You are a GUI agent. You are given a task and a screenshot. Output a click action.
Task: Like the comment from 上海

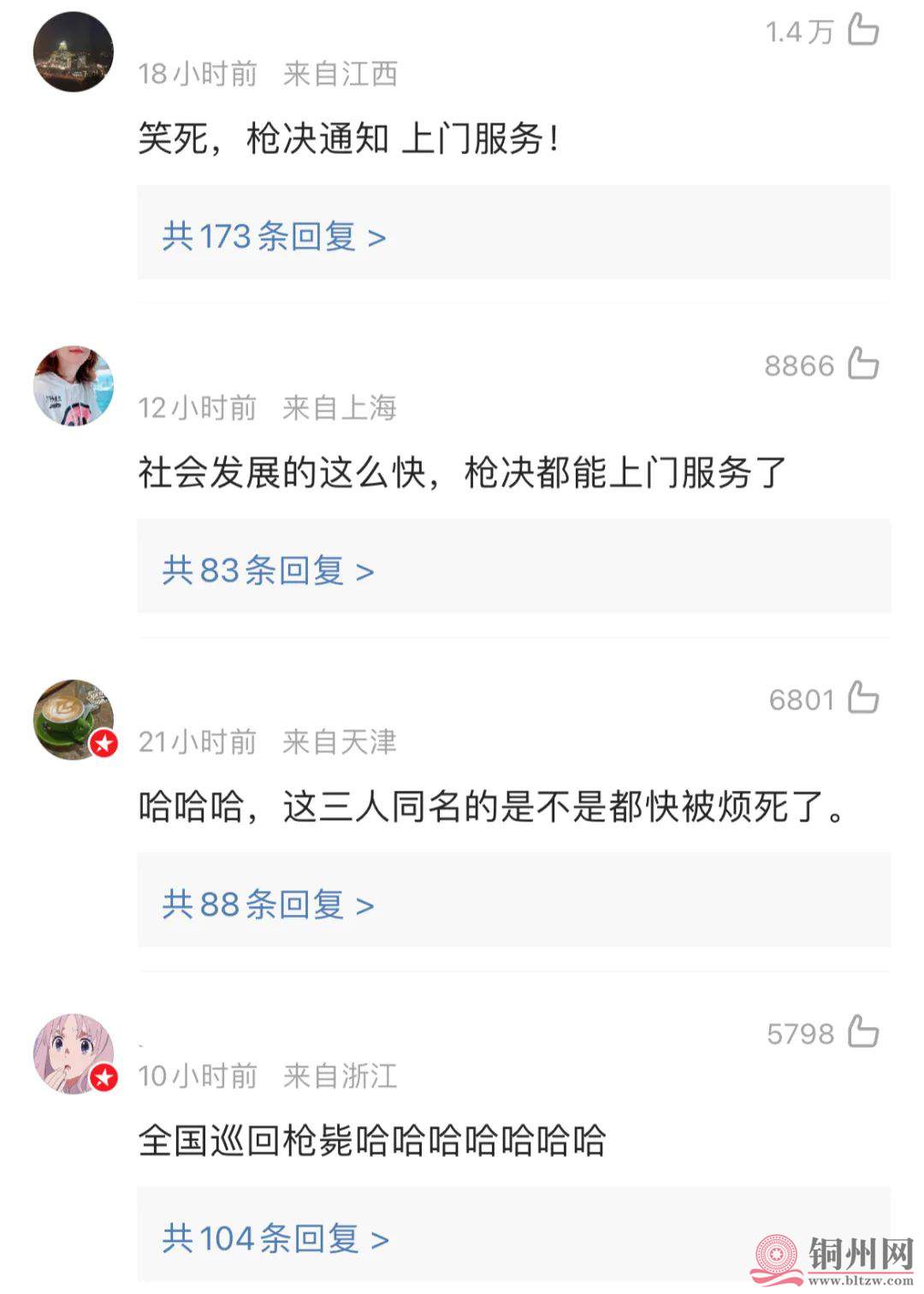click(x=862, y=364)
